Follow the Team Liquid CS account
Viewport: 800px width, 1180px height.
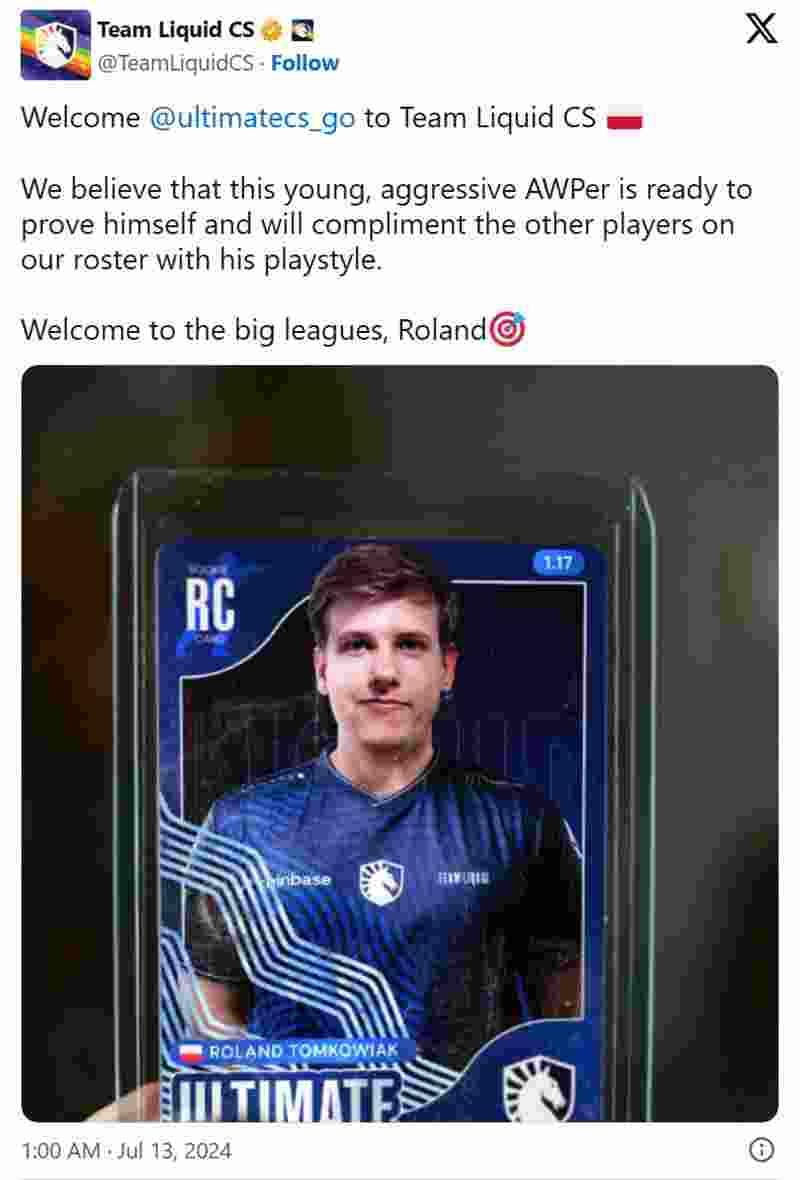click(305, 63)
